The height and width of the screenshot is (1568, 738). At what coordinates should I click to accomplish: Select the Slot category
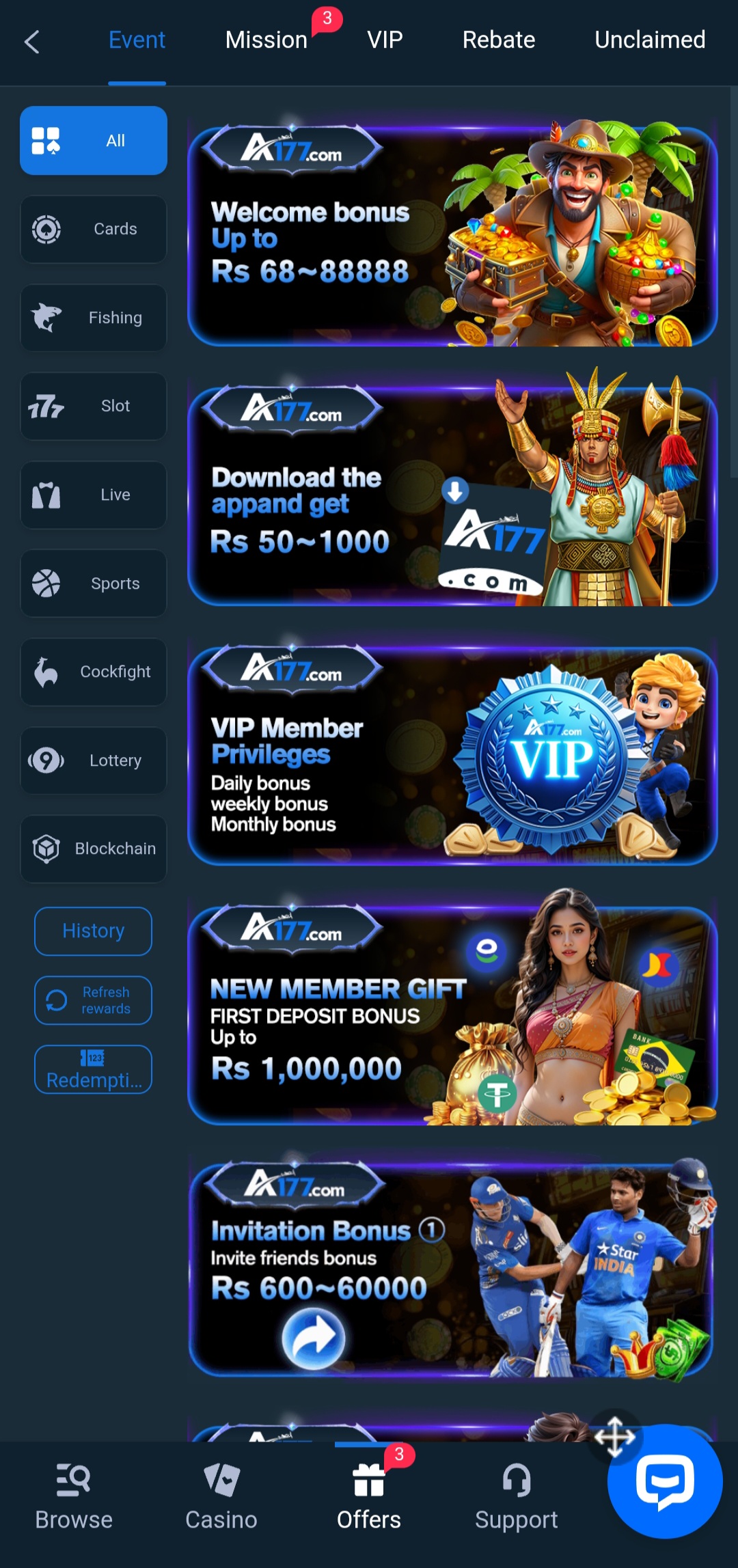[x=94, y=406]
